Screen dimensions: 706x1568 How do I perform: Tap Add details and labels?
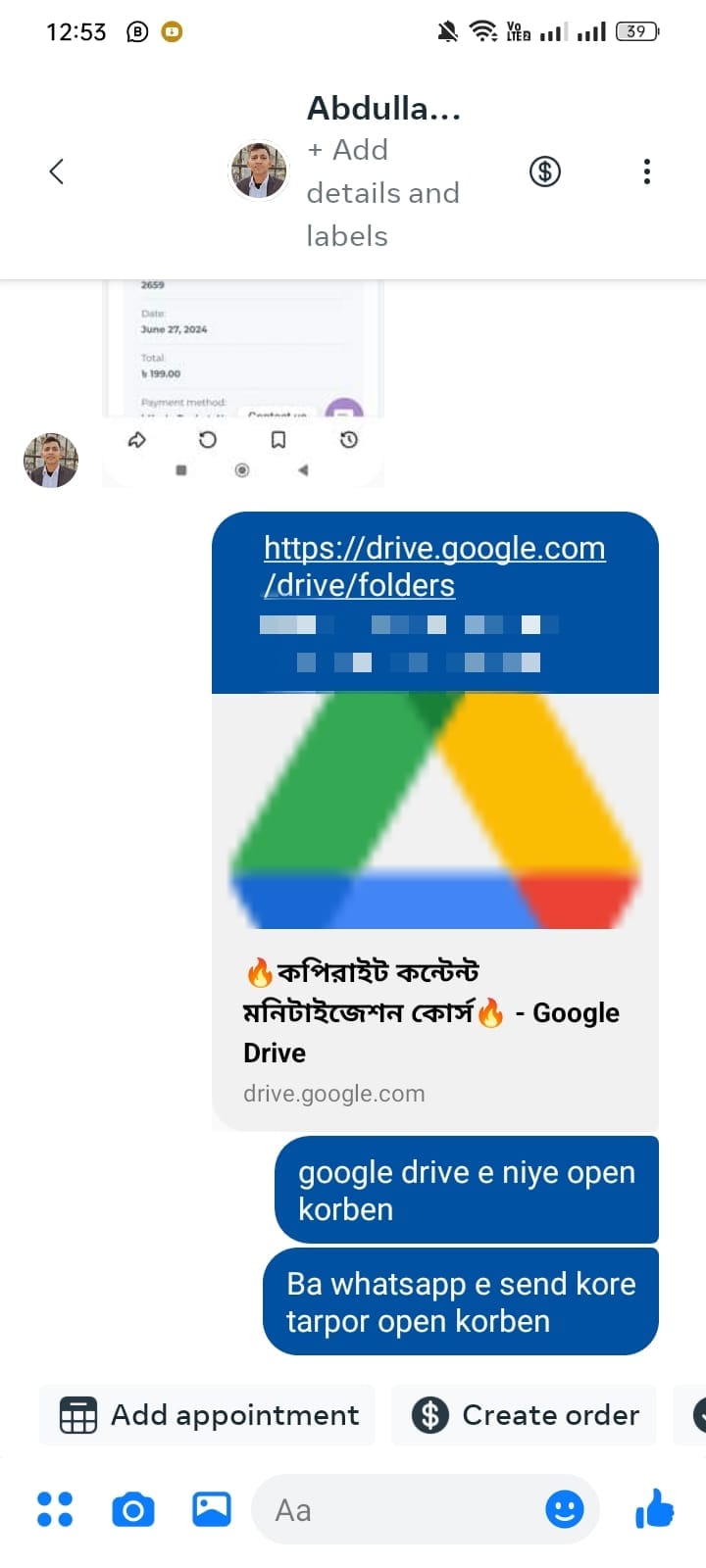pos(382,193)
